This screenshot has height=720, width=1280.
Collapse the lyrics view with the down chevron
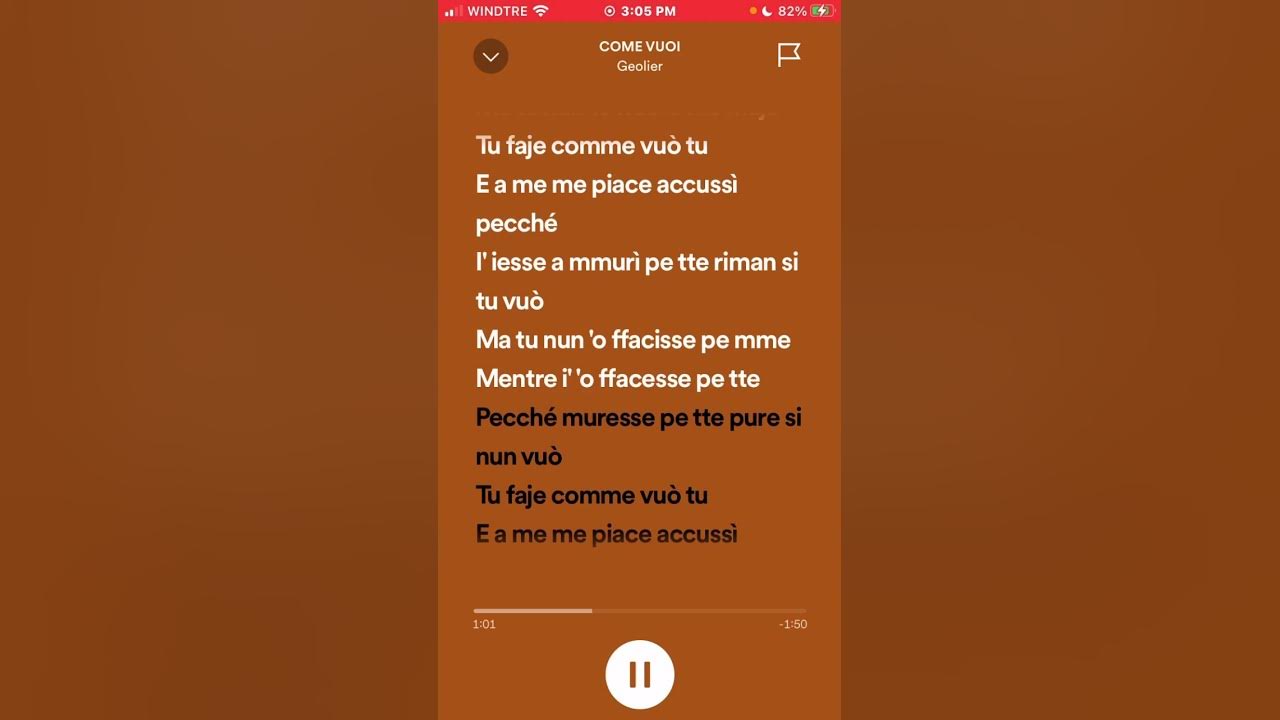pos(490,56)
